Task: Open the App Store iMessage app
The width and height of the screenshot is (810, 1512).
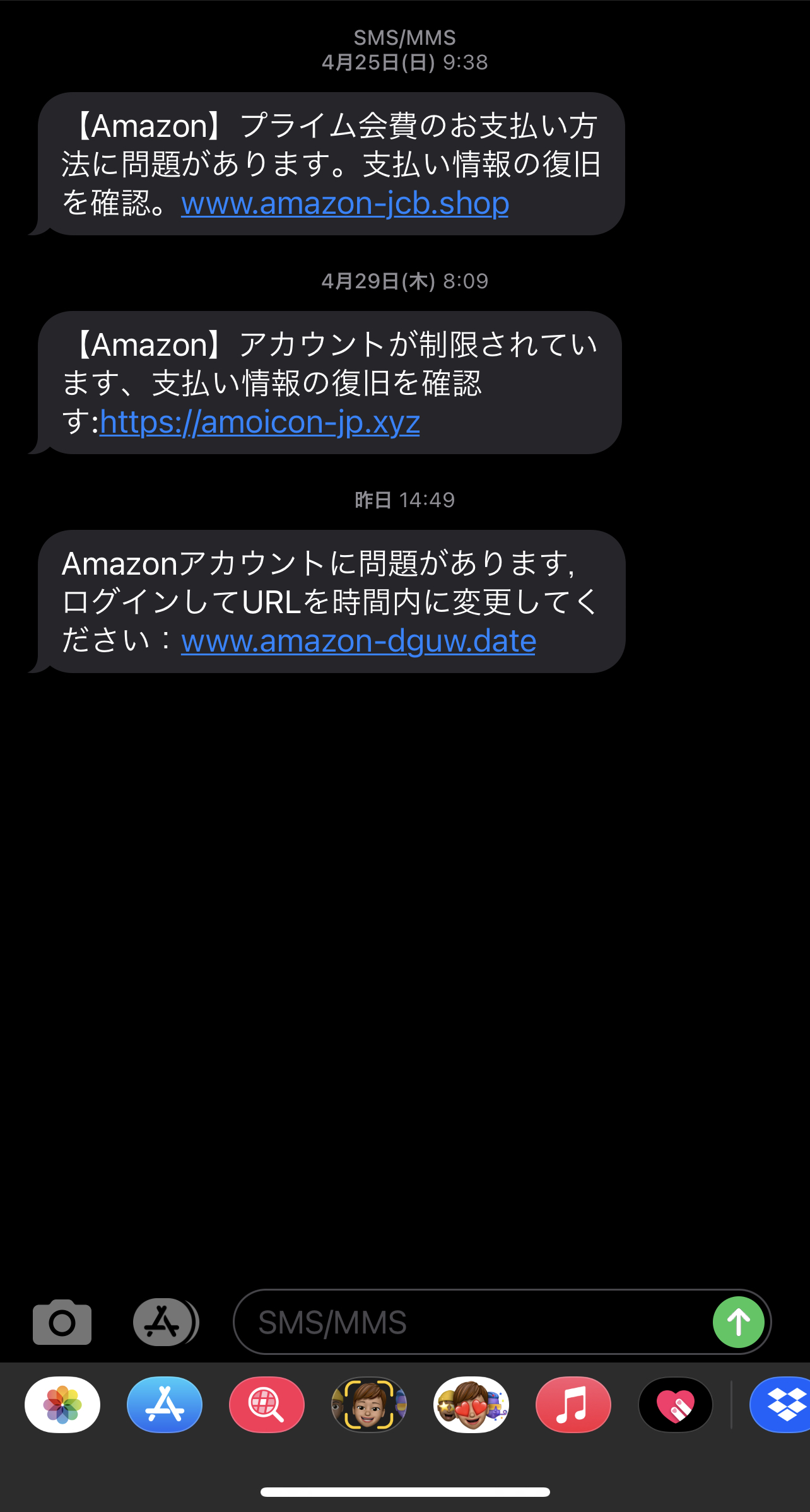Action: (x=165, y=1405)
